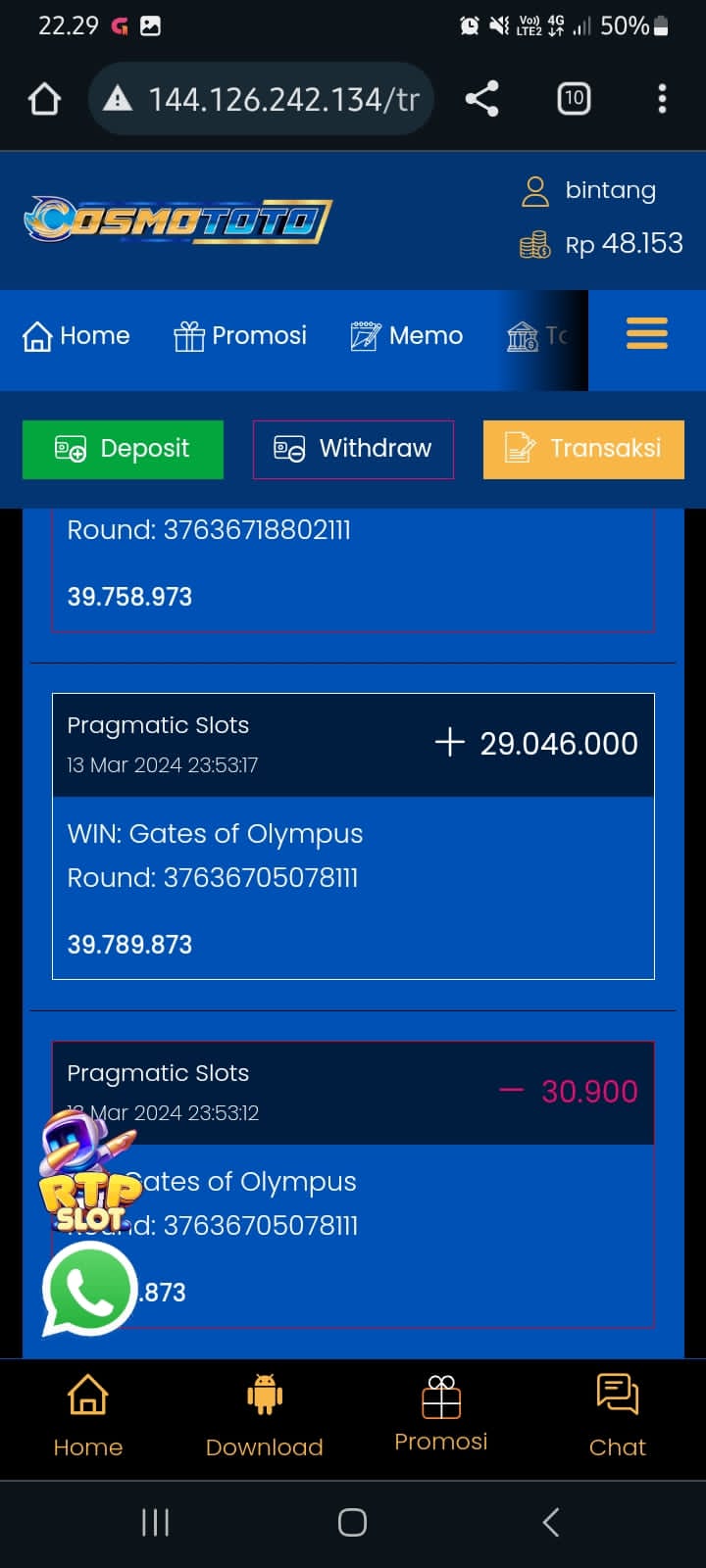
Task: Open the hamburger menu
Action: (647, 334)
